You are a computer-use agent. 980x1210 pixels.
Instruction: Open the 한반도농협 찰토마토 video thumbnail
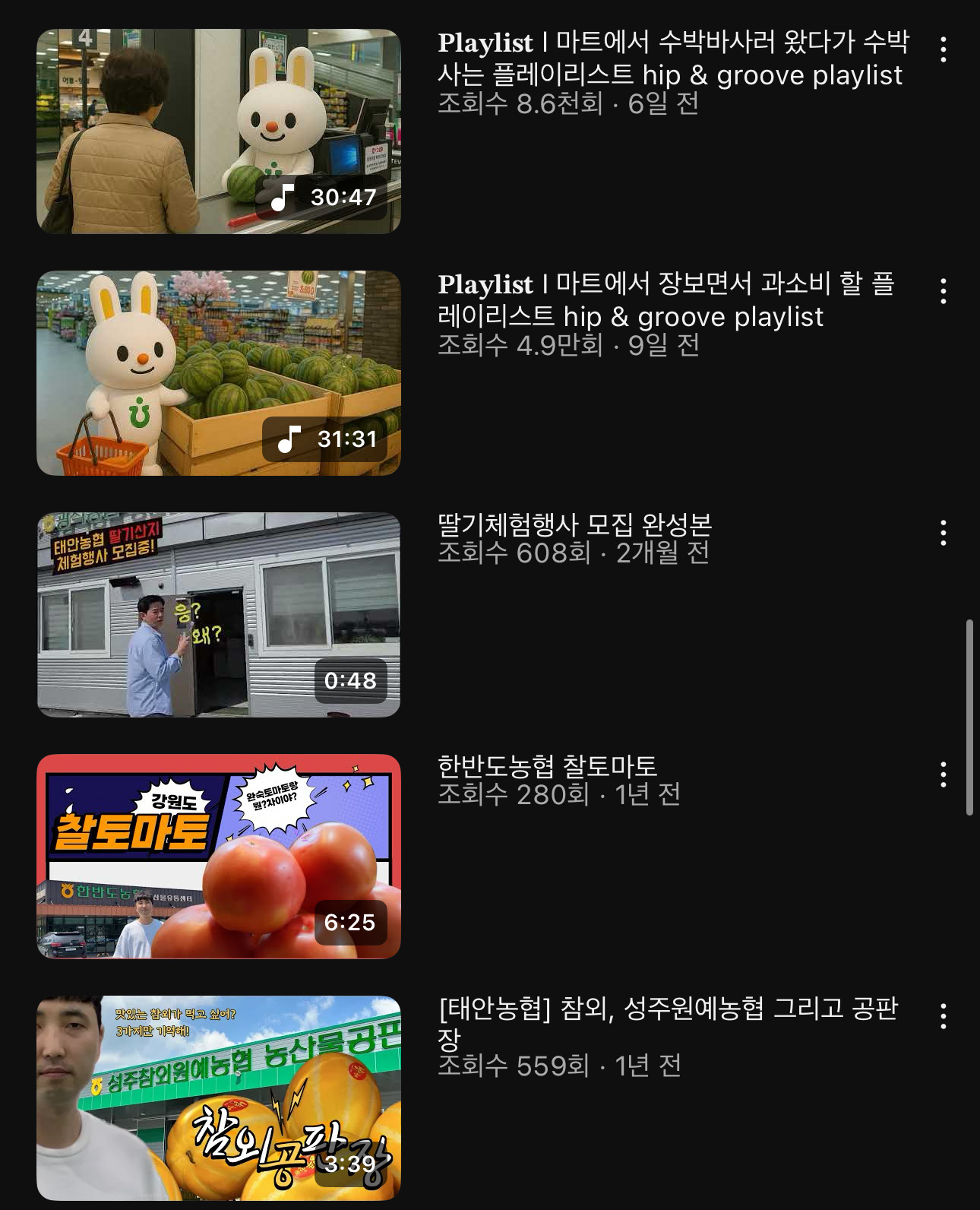(x=218, y=857)
